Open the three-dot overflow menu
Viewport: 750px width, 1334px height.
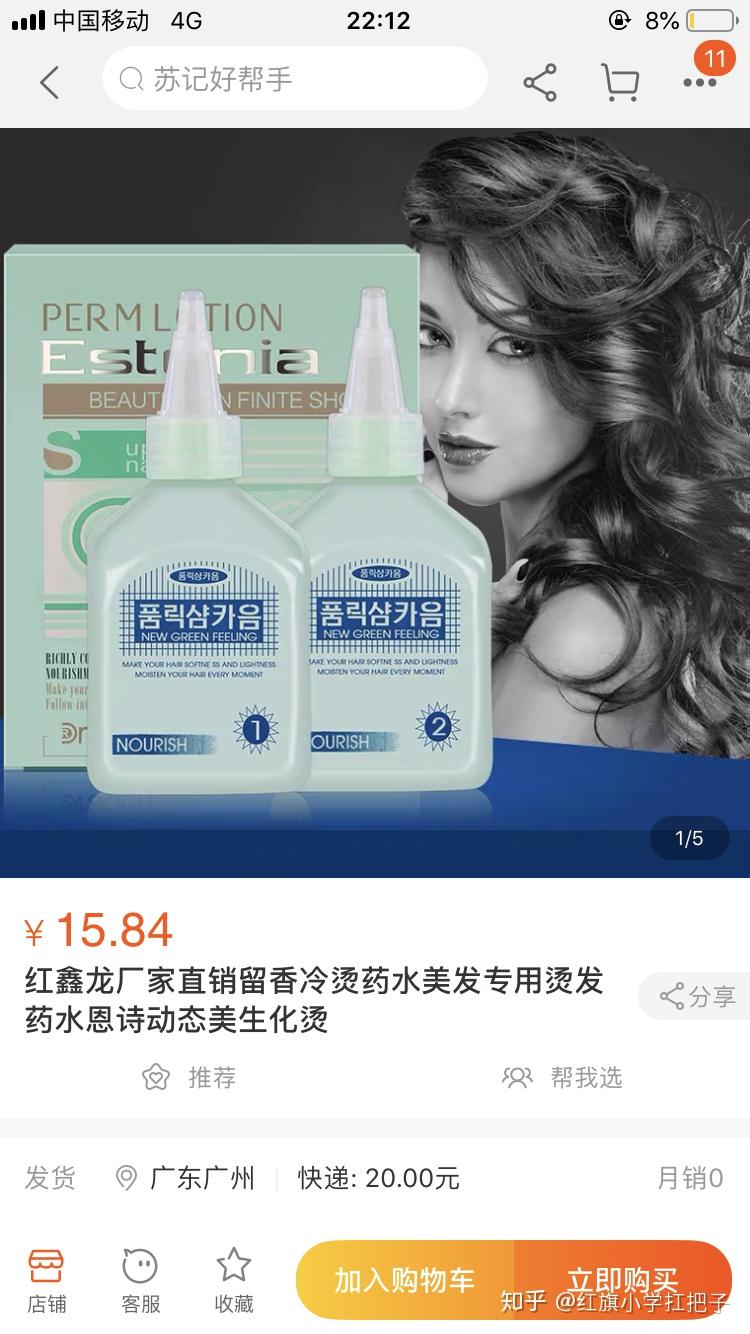pos(699,83)
